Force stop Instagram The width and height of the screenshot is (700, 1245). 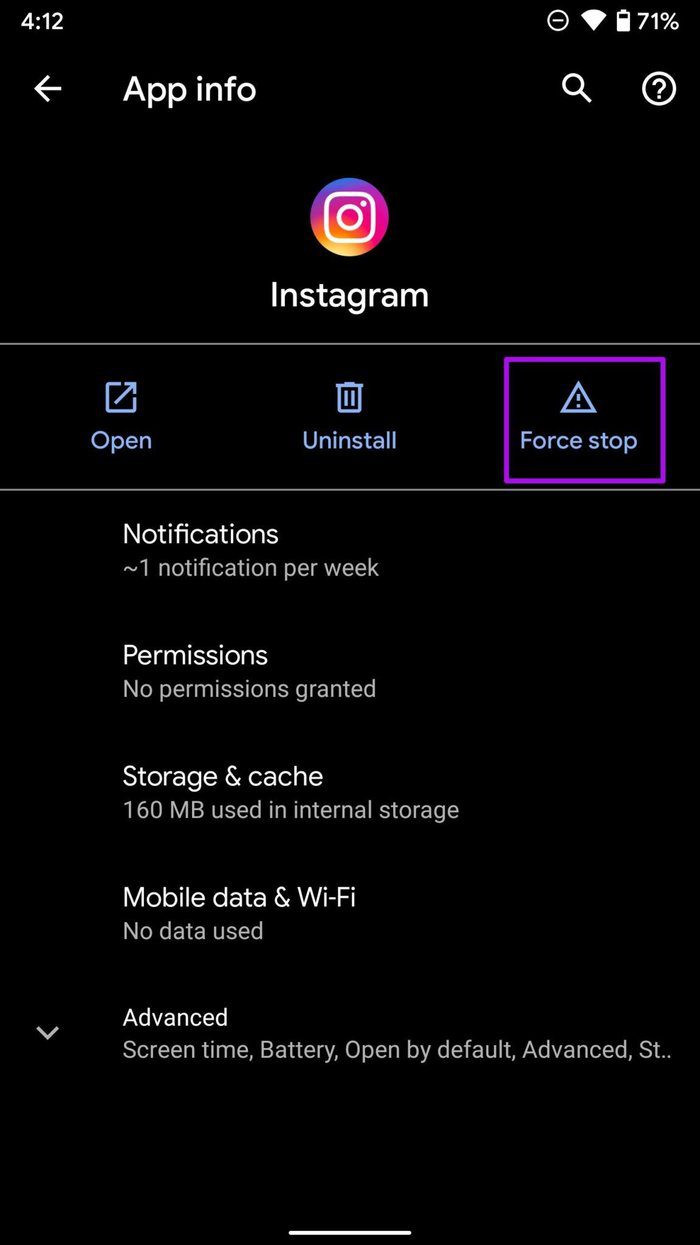(578, 417)
